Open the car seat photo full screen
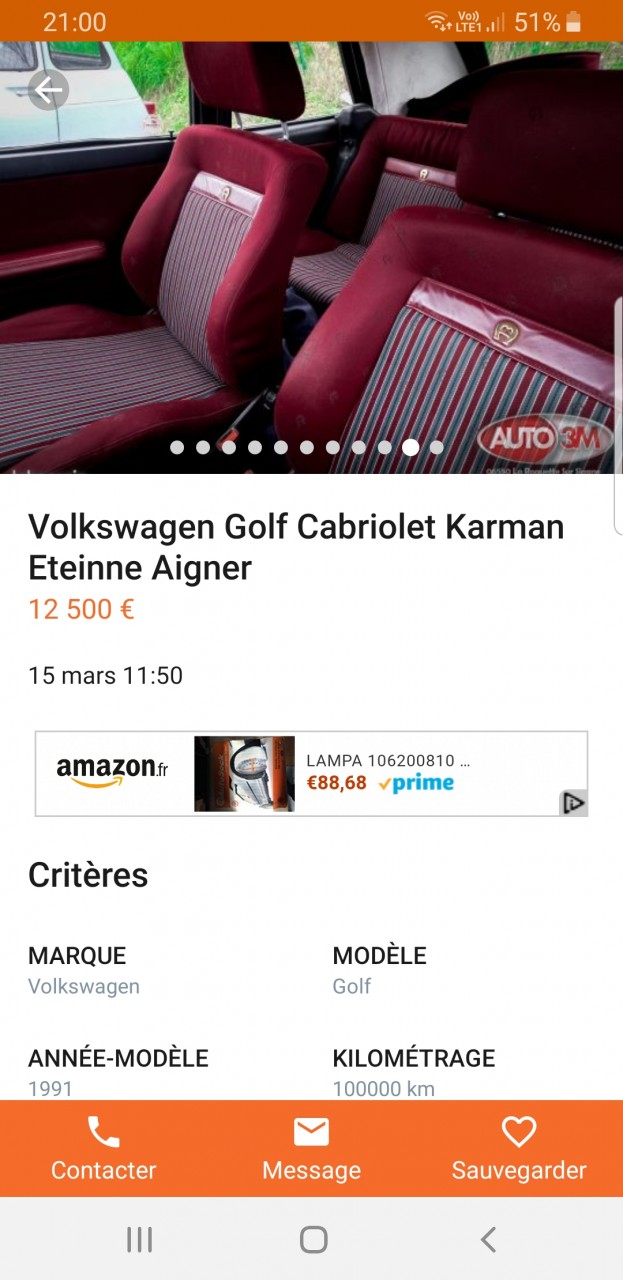Image resolution: width=623 pixels, height=1280 pixels. click(311, 260)
